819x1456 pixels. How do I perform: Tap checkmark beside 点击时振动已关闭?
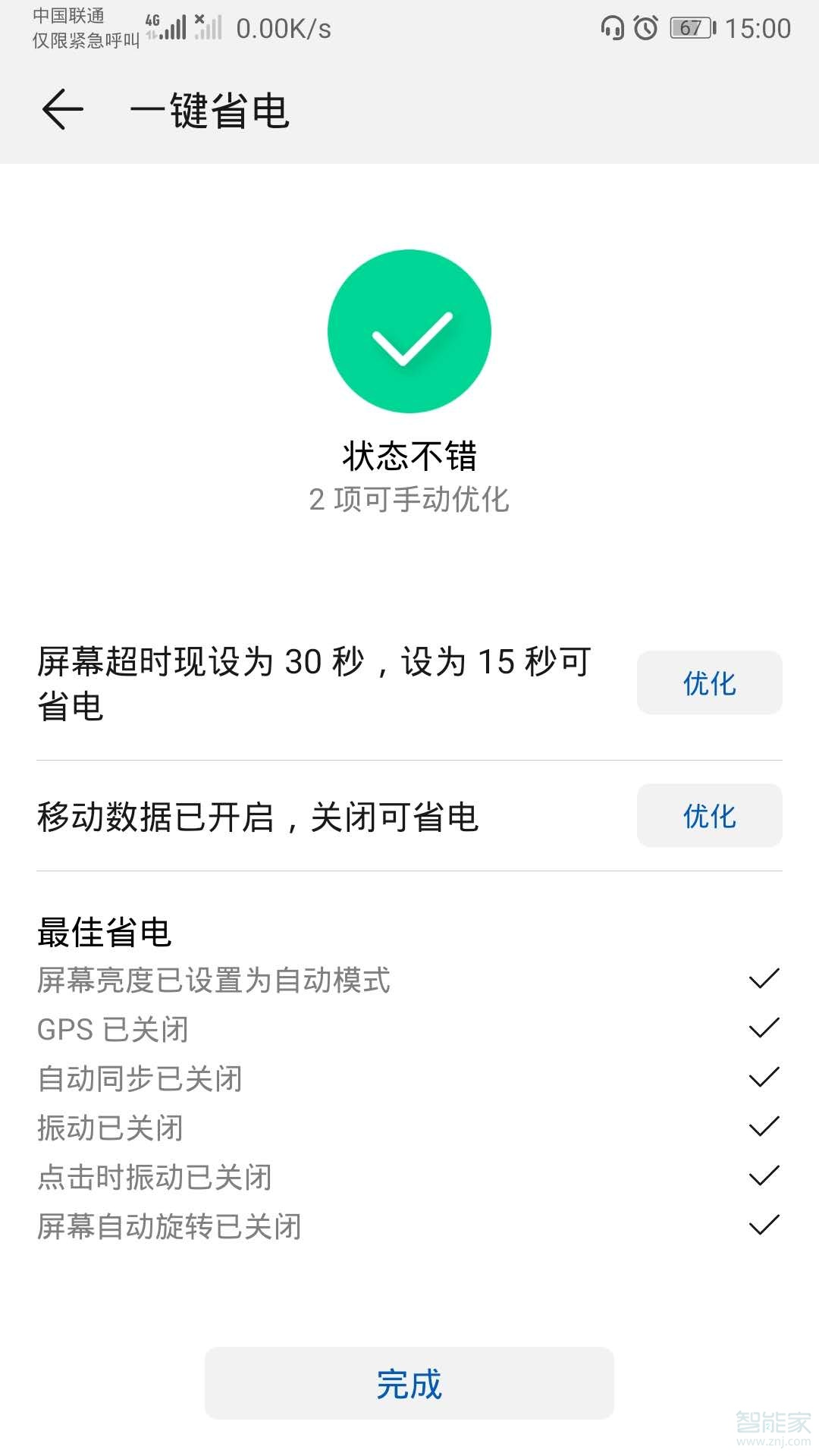pyautogui.click(x=762, y=1177)
